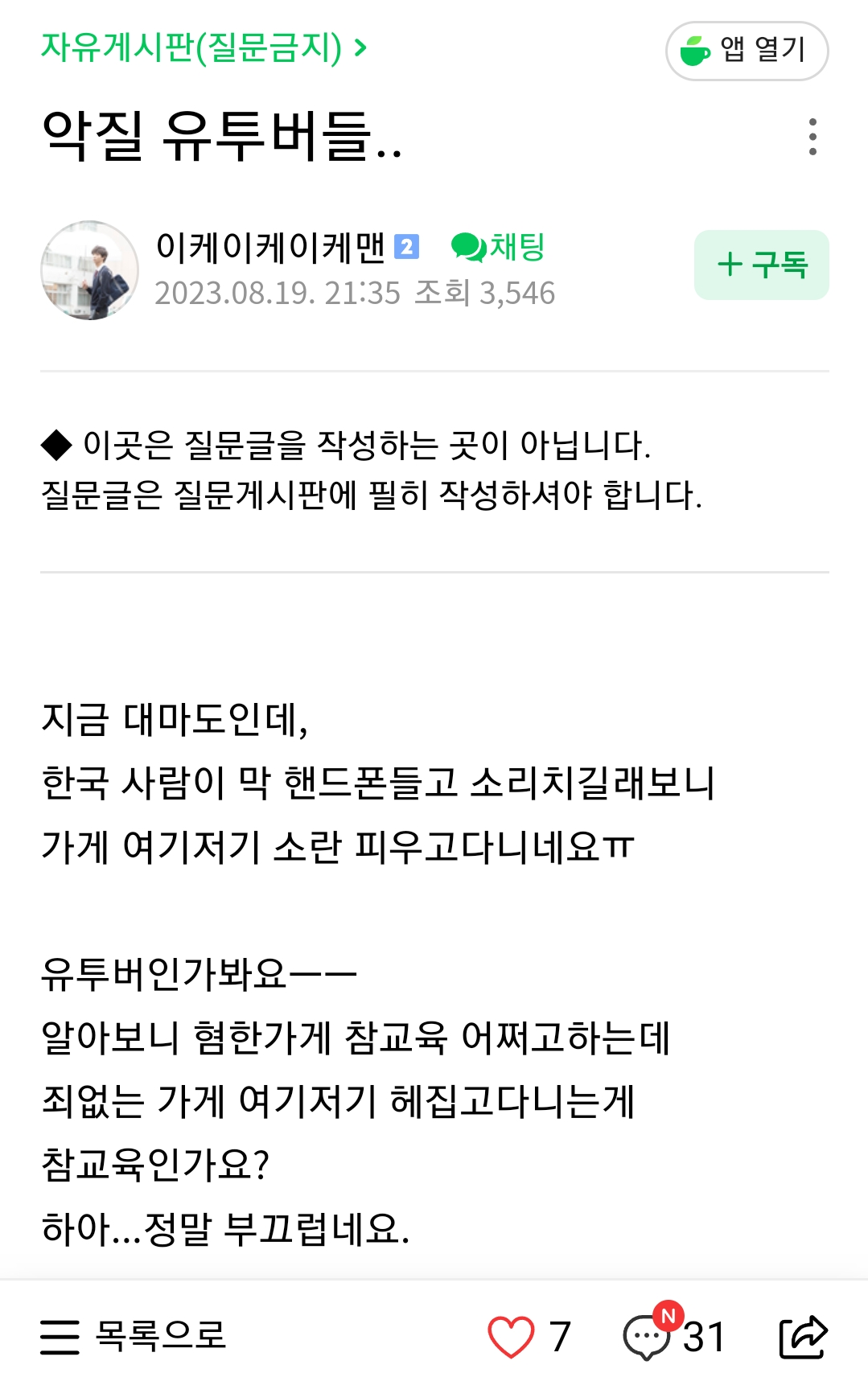Image resolution: width=868 pixels, height=1373 pixels.
Task: Open 이케이케이케맨's profile by nickname
Action: tap(270, 247)
